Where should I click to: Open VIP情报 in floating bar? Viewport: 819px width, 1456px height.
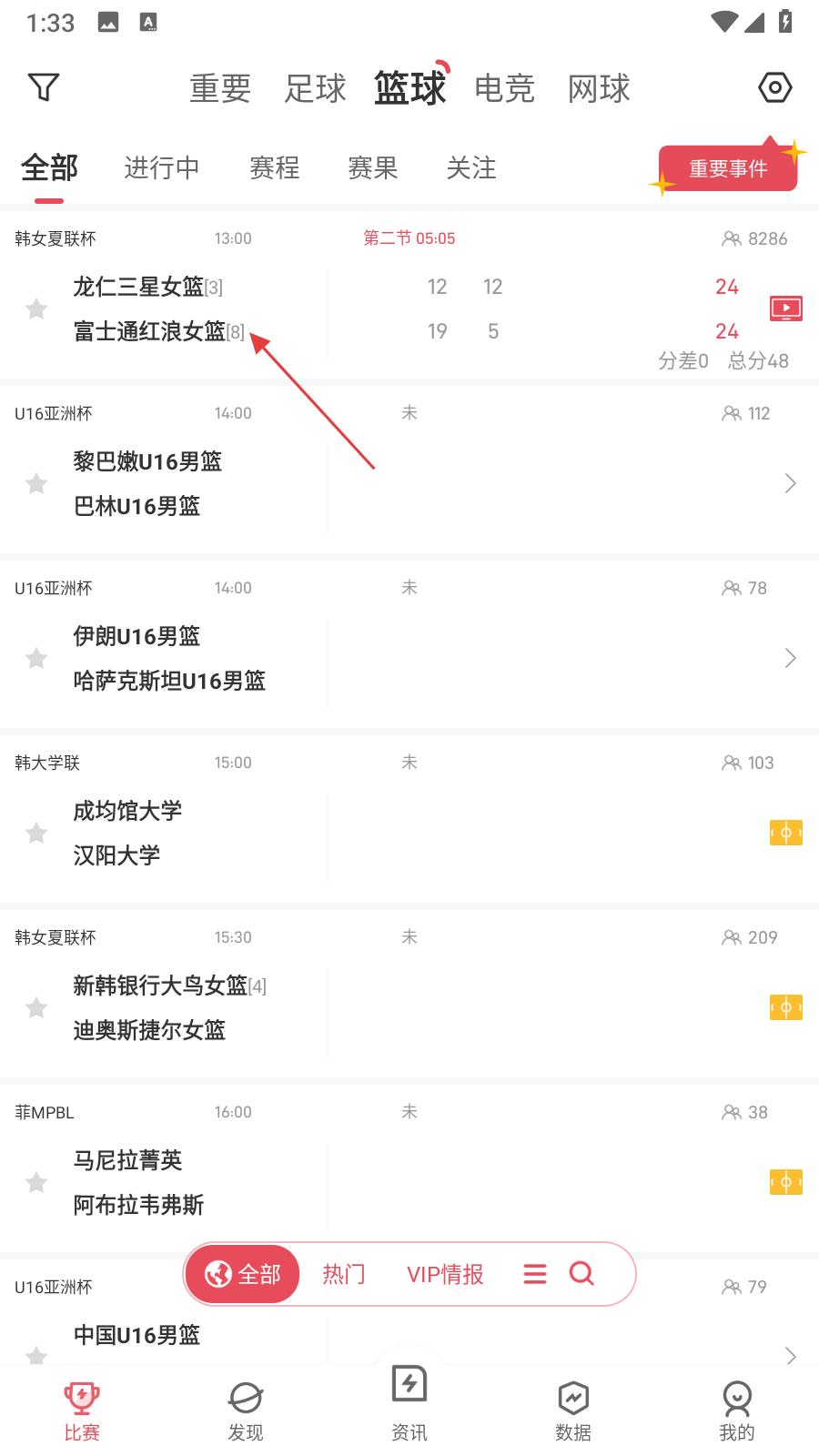pyautogui.click(x=445, y=1274)
